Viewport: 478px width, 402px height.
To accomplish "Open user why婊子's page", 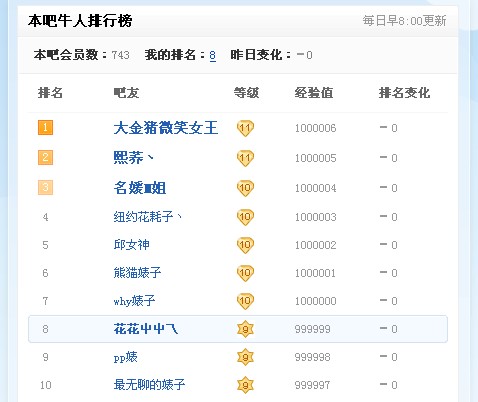I will [x=134, y=301].
